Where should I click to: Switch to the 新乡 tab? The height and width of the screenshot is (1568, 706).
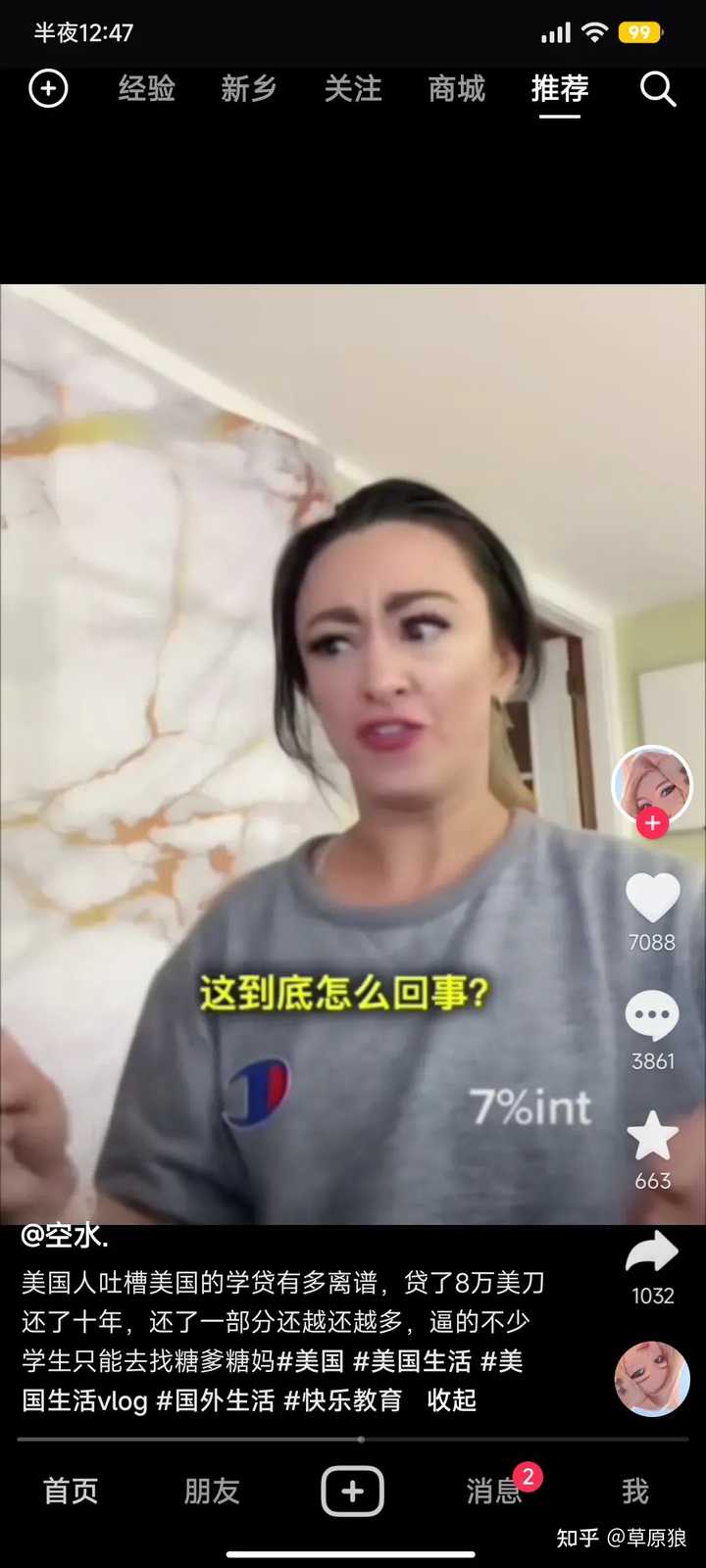pyautogui.click(x=249, y=89)
